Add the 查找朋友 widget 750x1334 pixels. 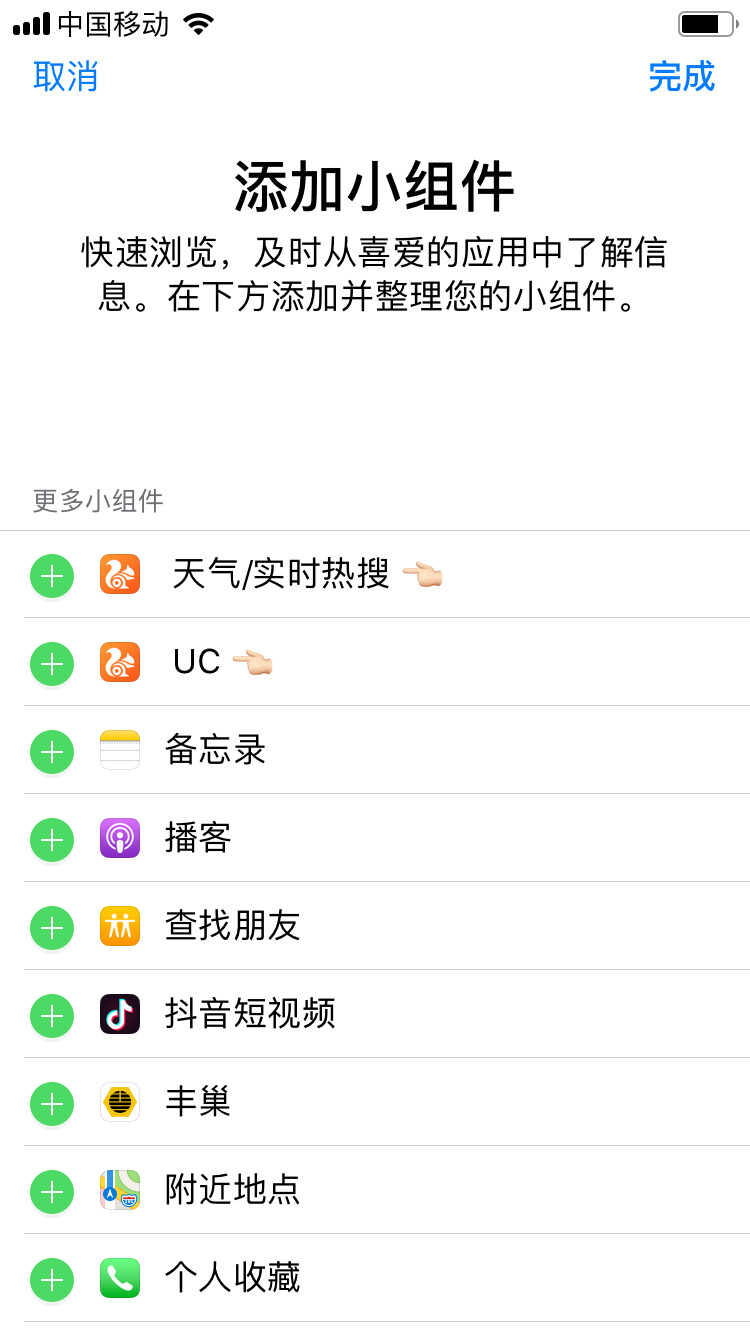pyautogui.click(x=52, y=928)
